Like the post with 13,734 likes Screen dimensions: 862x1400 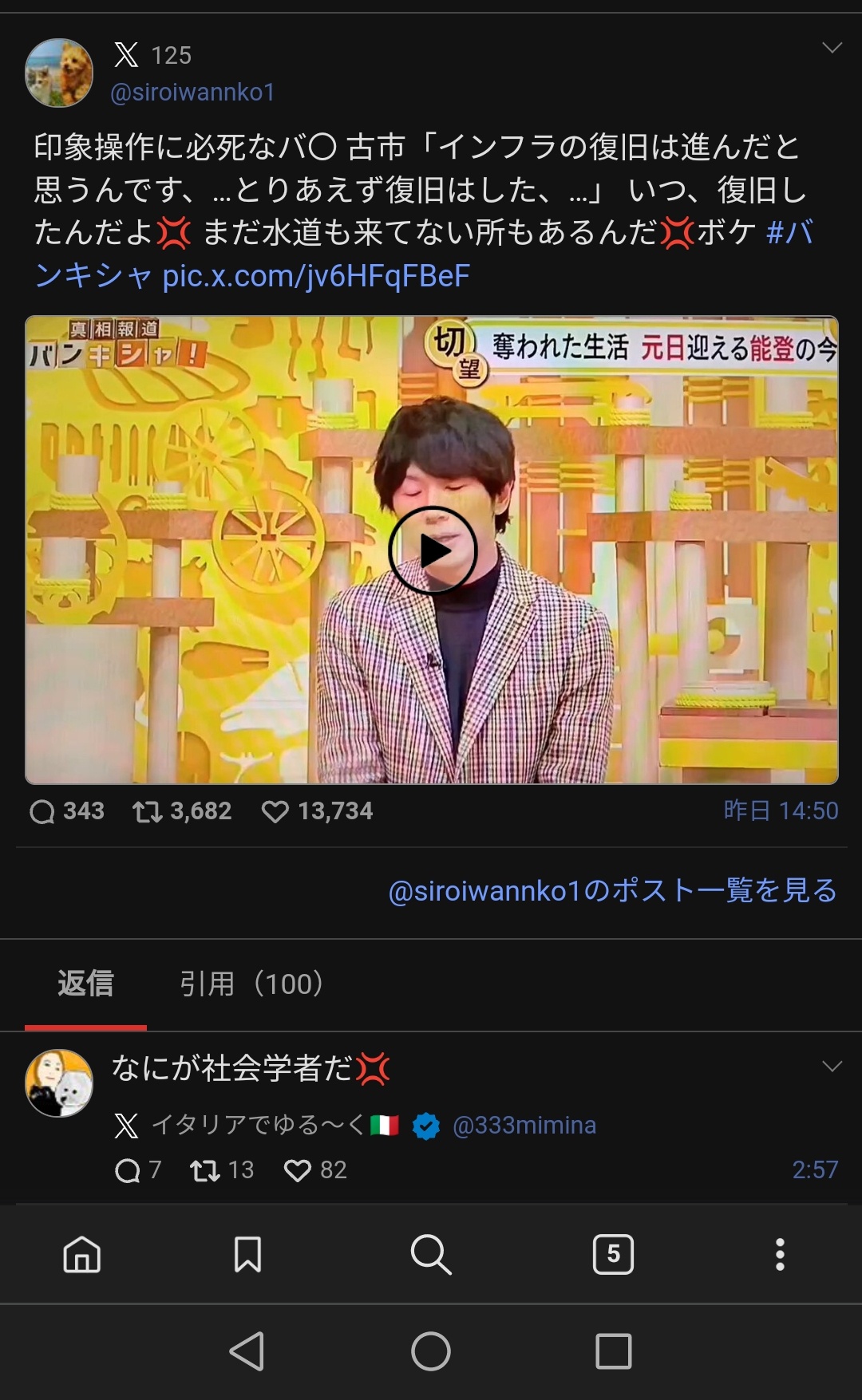[x=275, y=812]
